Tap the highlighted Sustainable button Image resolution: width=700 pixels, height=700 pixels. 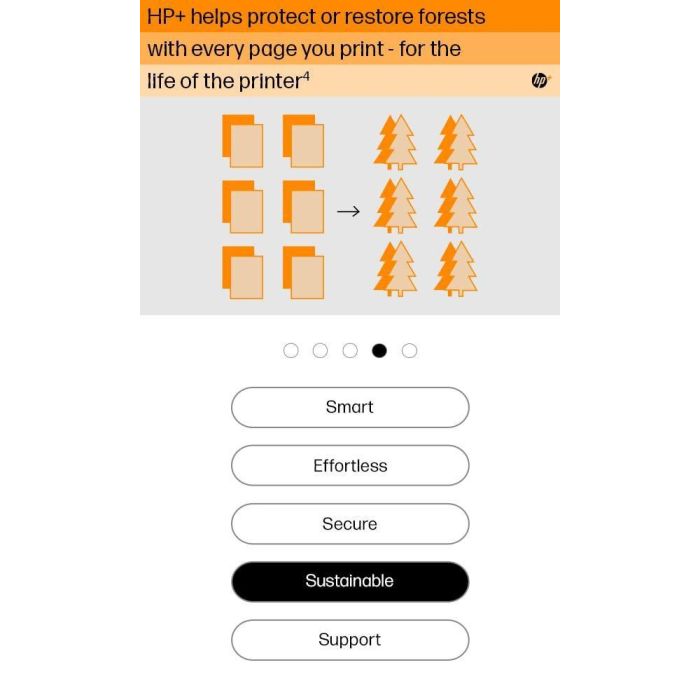tap(350, 581)
